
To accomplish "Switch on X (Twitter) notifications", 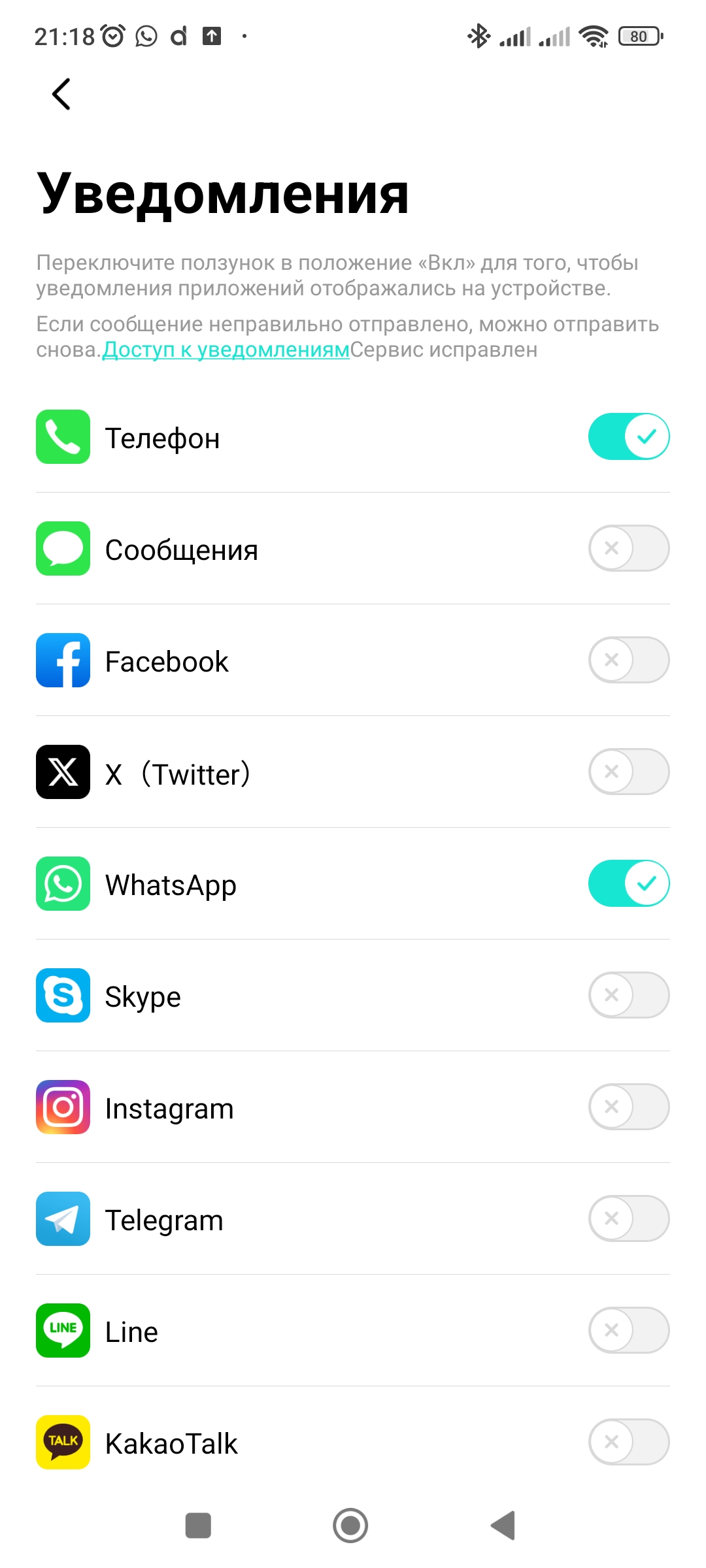I will pos(629,772).
